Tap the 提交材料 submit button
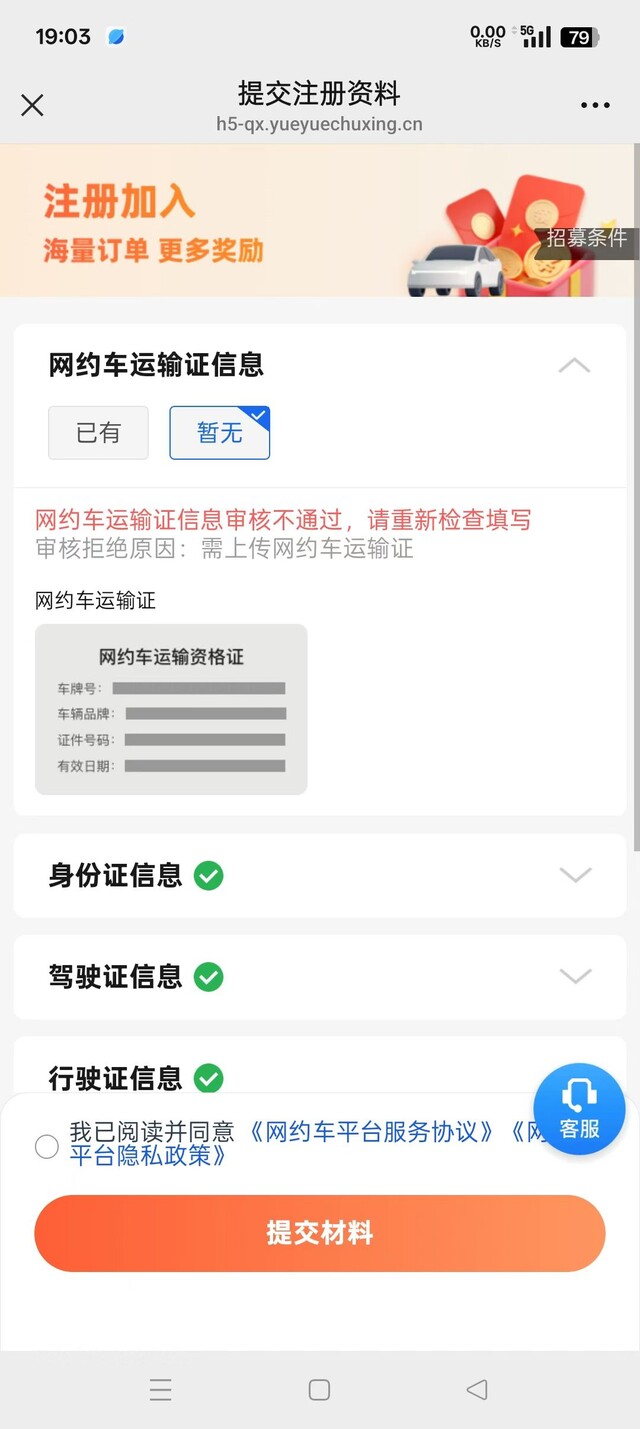 pos(320,1233)
